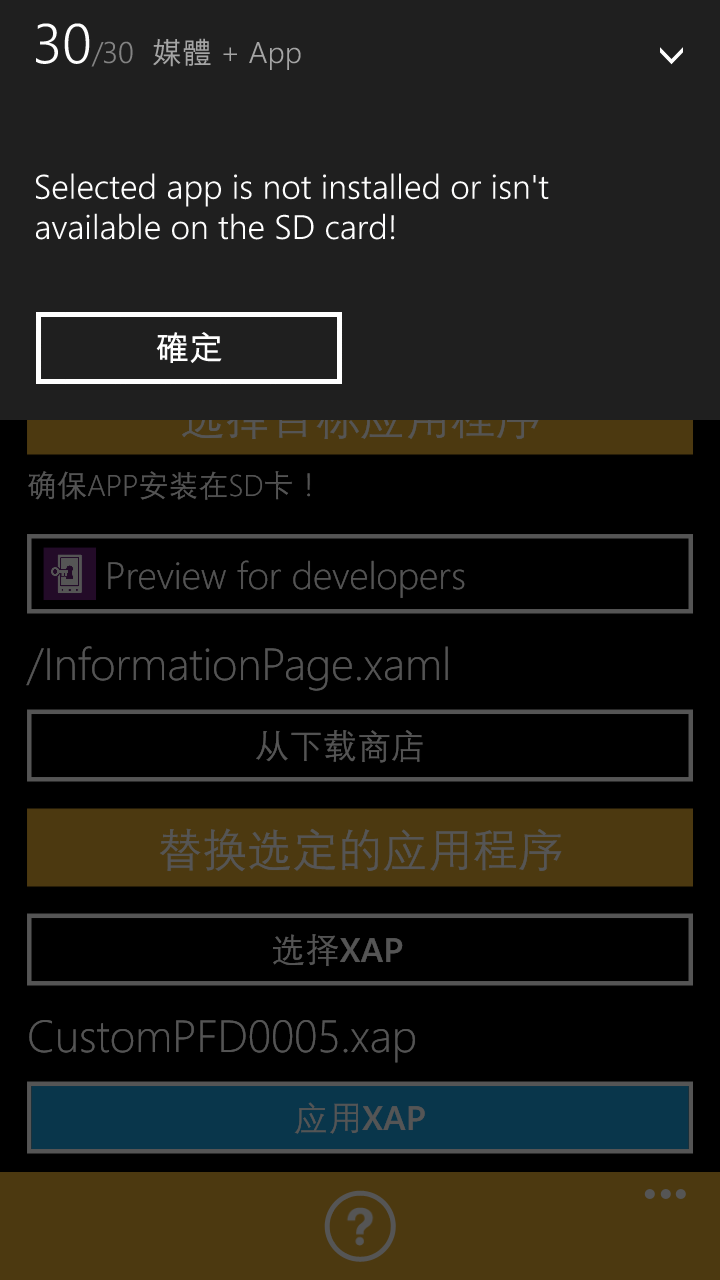Open the Preview for developers app selector
The image size is (720, 1280).
click(359, 574)
